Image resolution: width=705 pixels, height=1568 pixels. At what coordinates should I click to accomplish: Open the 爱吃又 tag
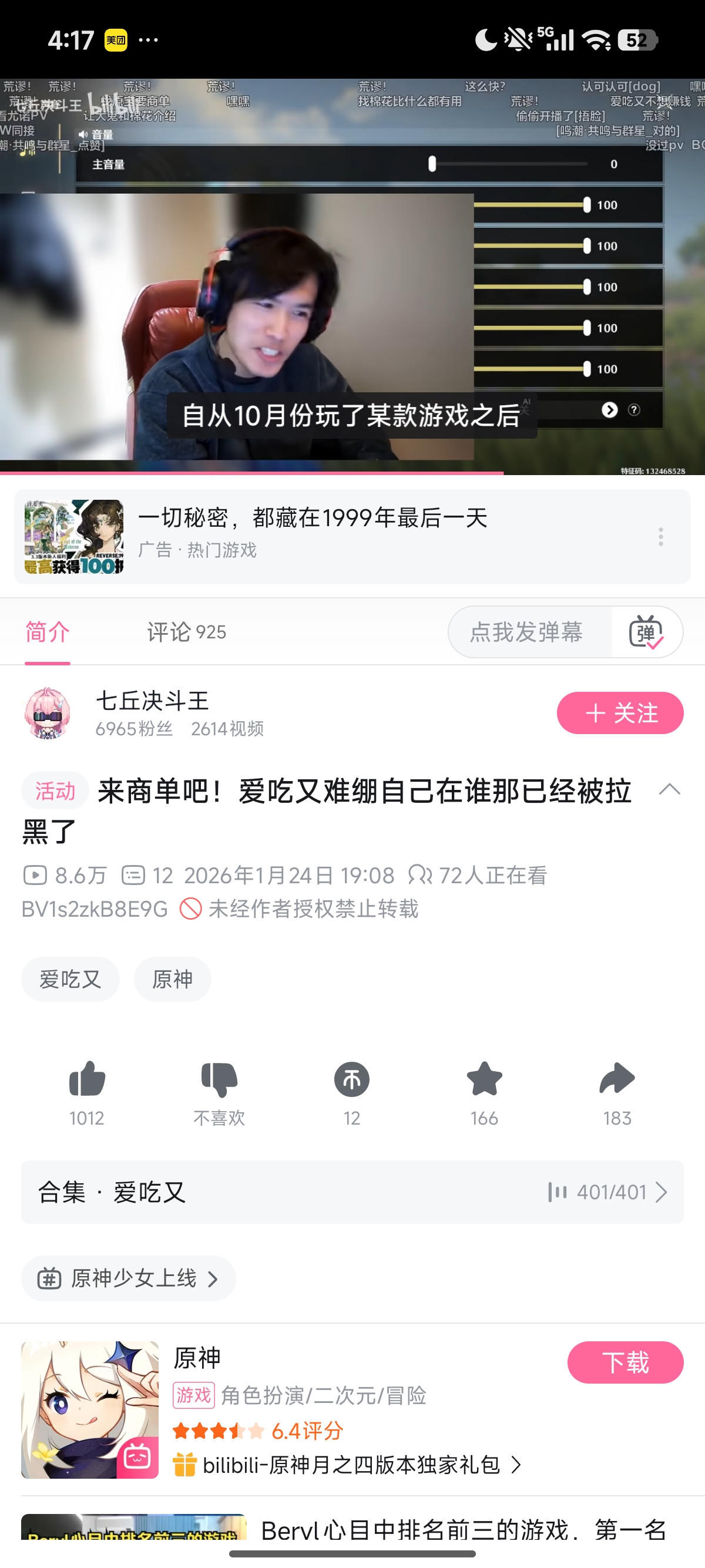(70, 980)
